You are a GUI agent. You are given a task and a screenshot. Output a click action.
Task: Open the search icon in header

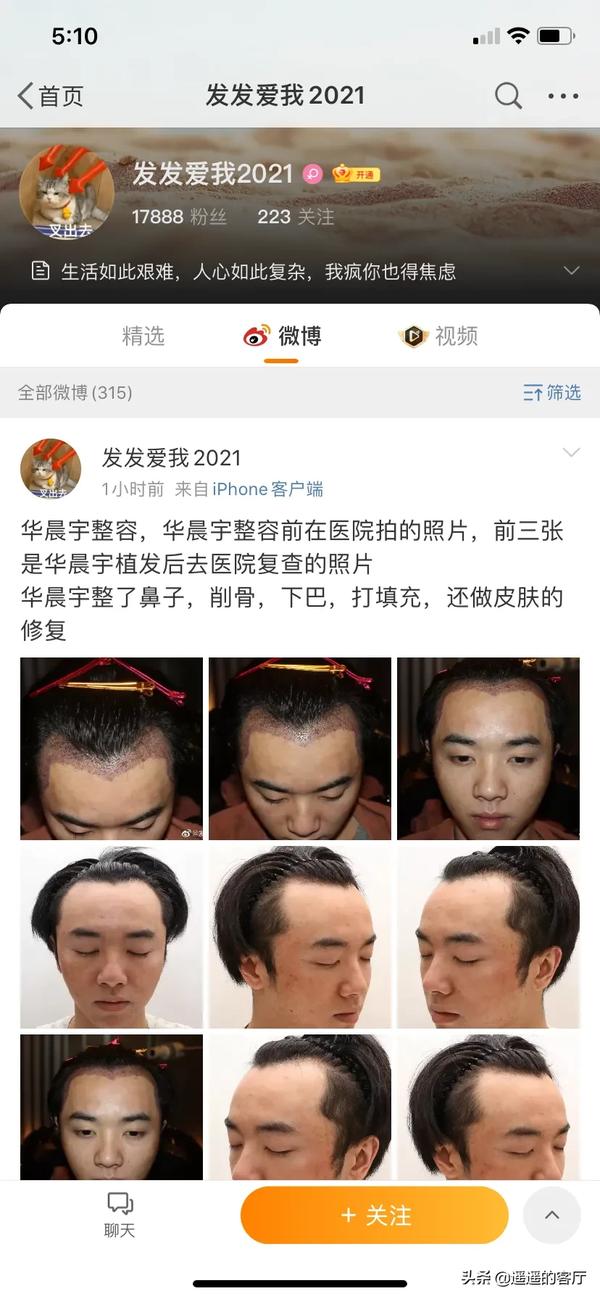tap(508, 96)
